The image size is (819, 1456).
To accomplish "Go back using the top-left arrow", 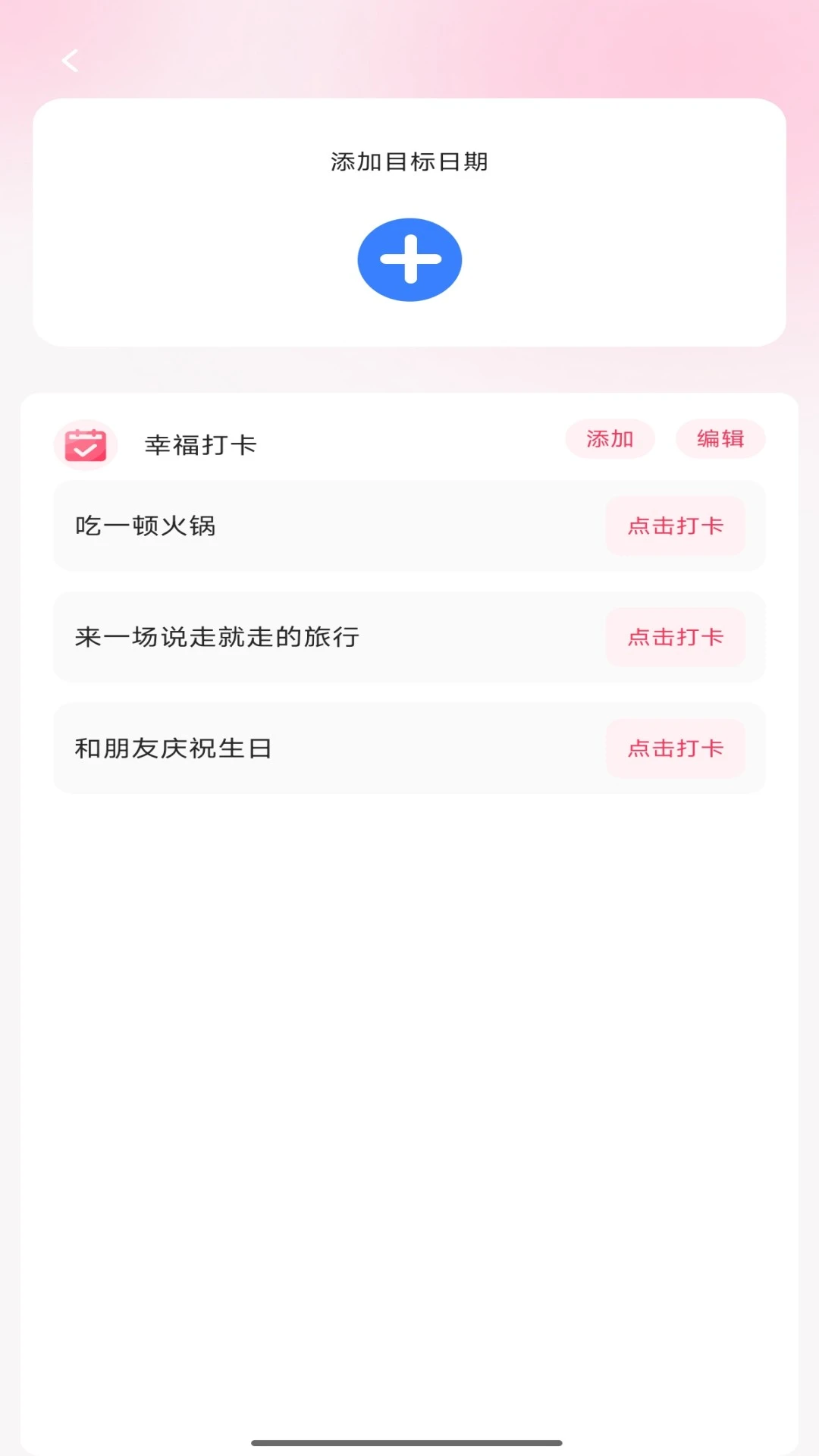I will pyautogui.click(x=71, y=61).
